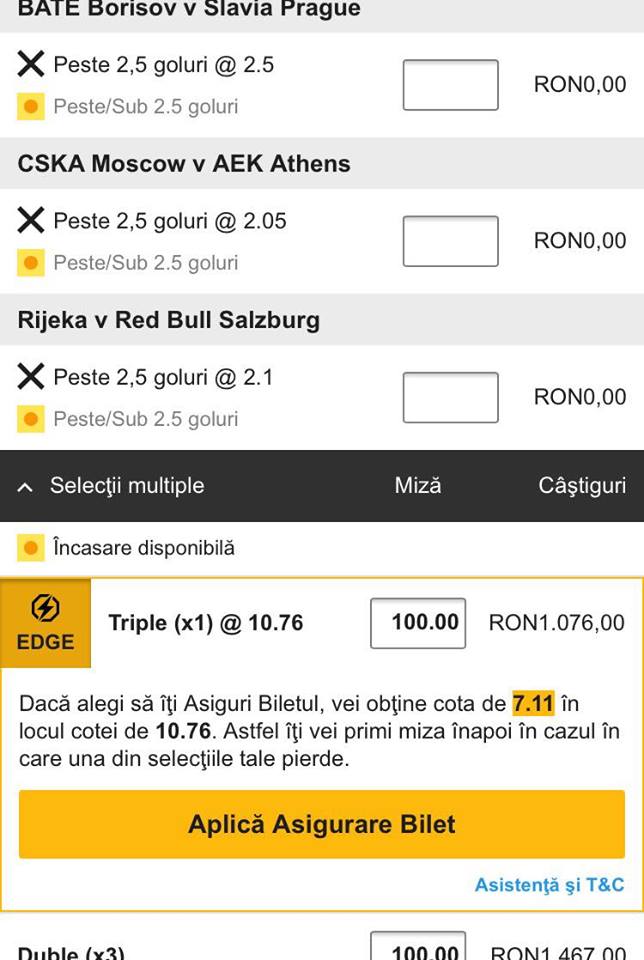Remove the Rijeka v Red Bull Salzburg selection

point(31,376)
